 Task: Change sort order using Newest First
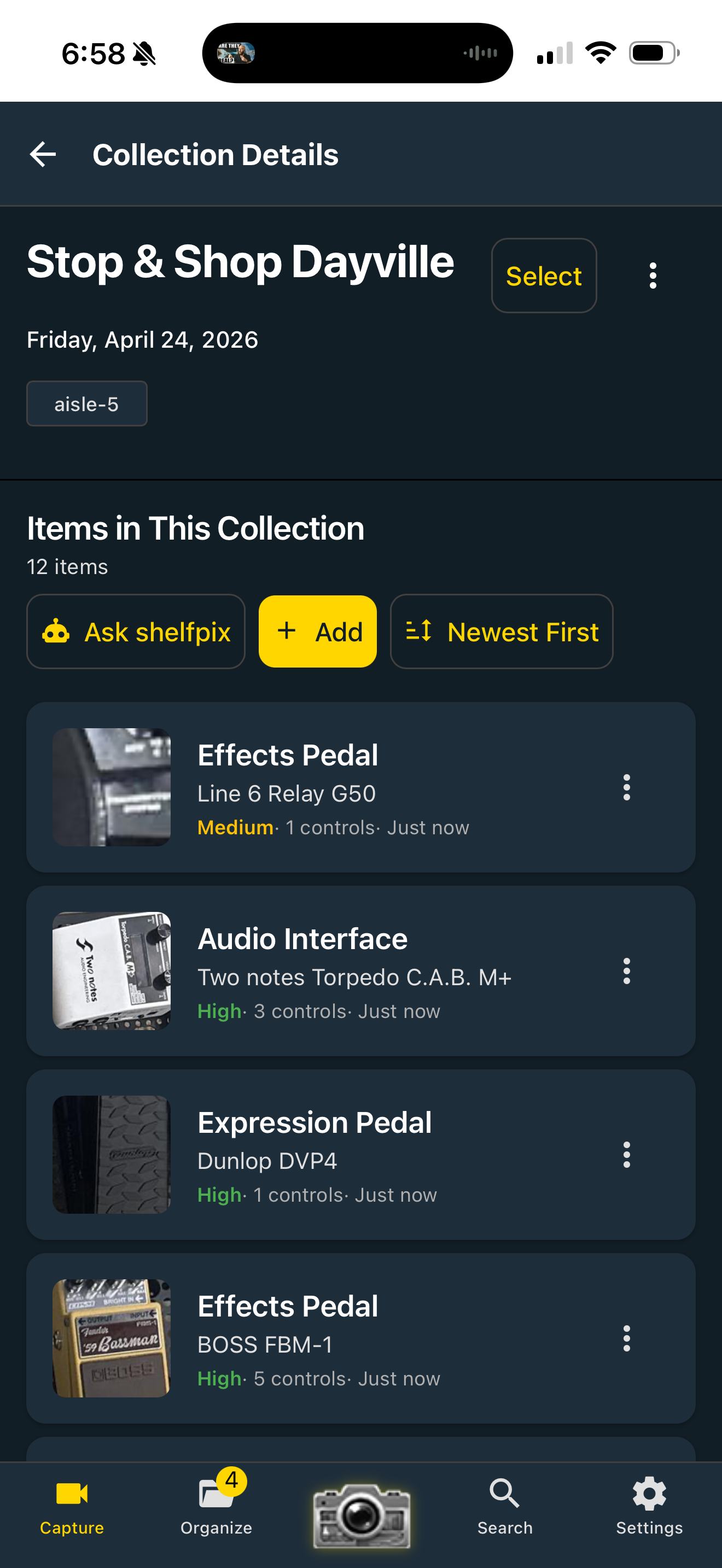tap(502, 631)
